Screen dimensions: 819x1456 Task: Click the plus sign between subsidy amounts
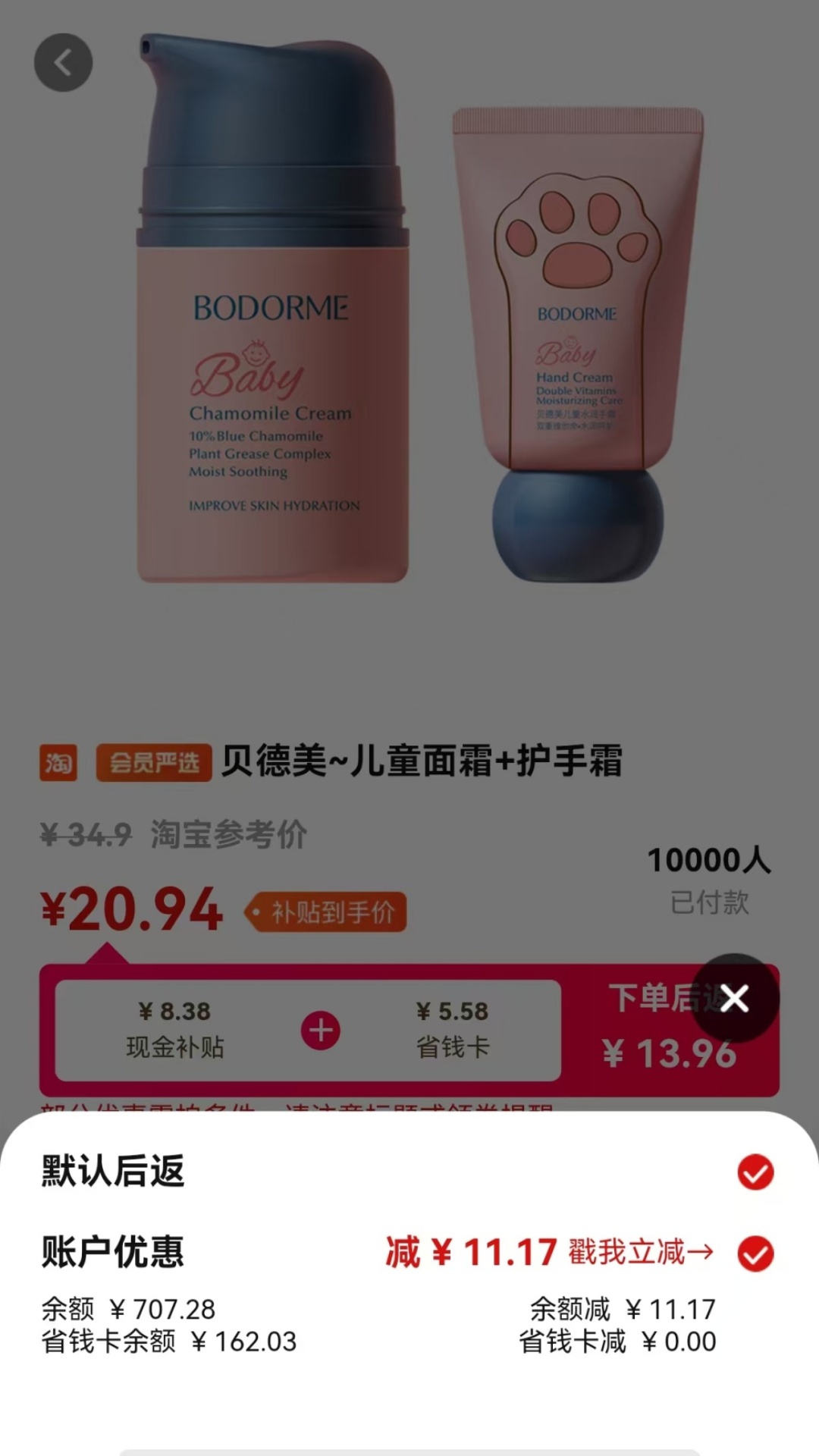(322, 1028)
